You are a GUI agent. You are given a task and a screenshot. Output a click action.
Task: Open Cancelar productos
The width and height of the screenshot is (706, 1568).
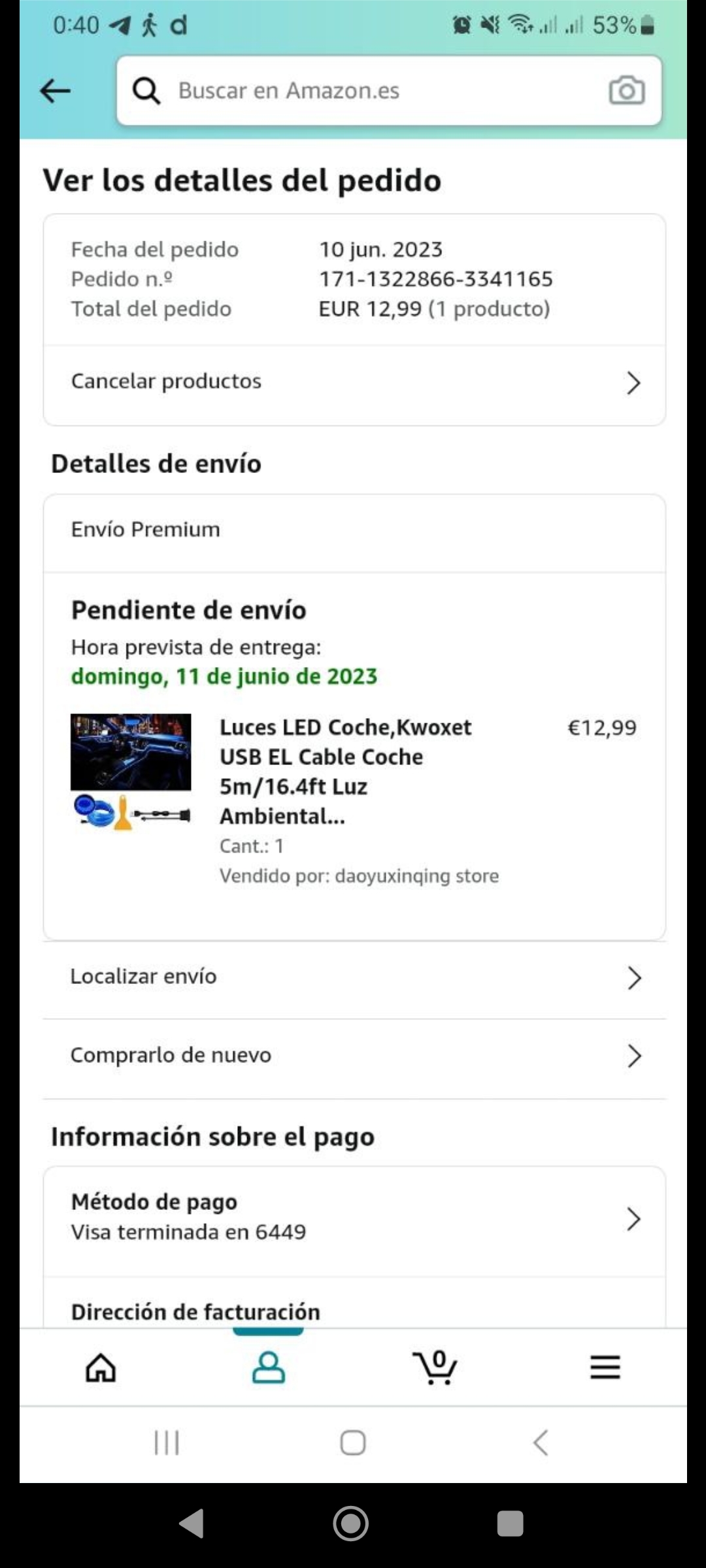pyautogui.click(x=354, y=382)
